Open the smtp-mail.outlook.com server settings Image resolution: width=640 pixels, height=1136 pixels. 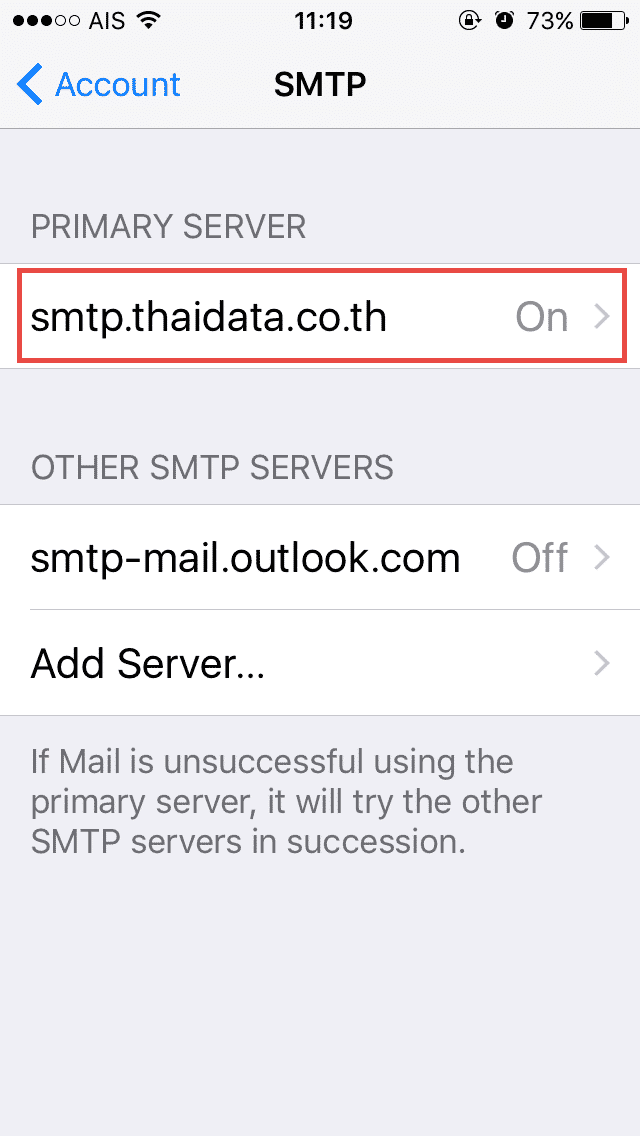coord(320,557)
